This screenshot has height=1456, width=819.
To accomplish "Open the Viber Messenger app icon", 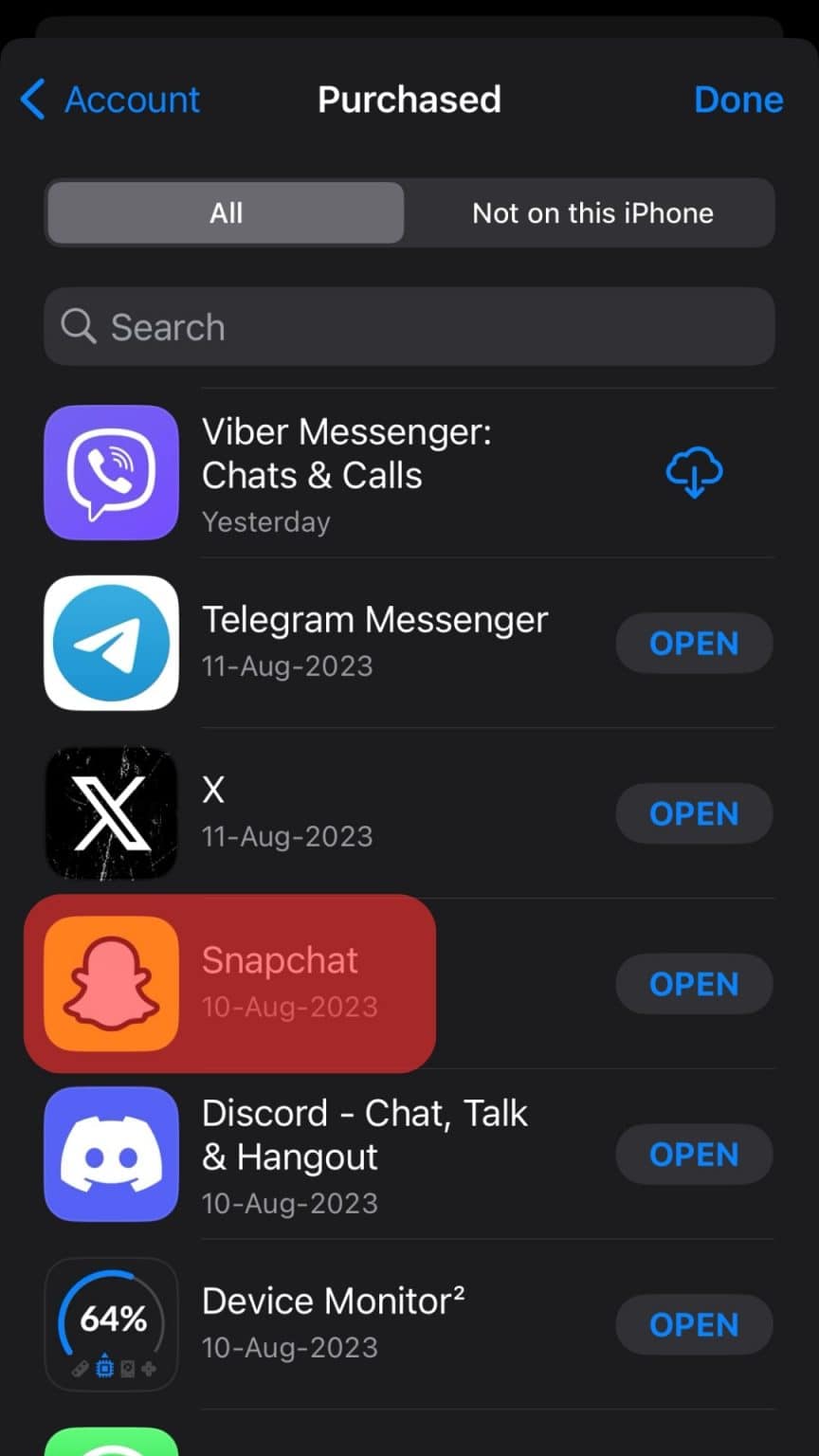I will pos(111,472).
